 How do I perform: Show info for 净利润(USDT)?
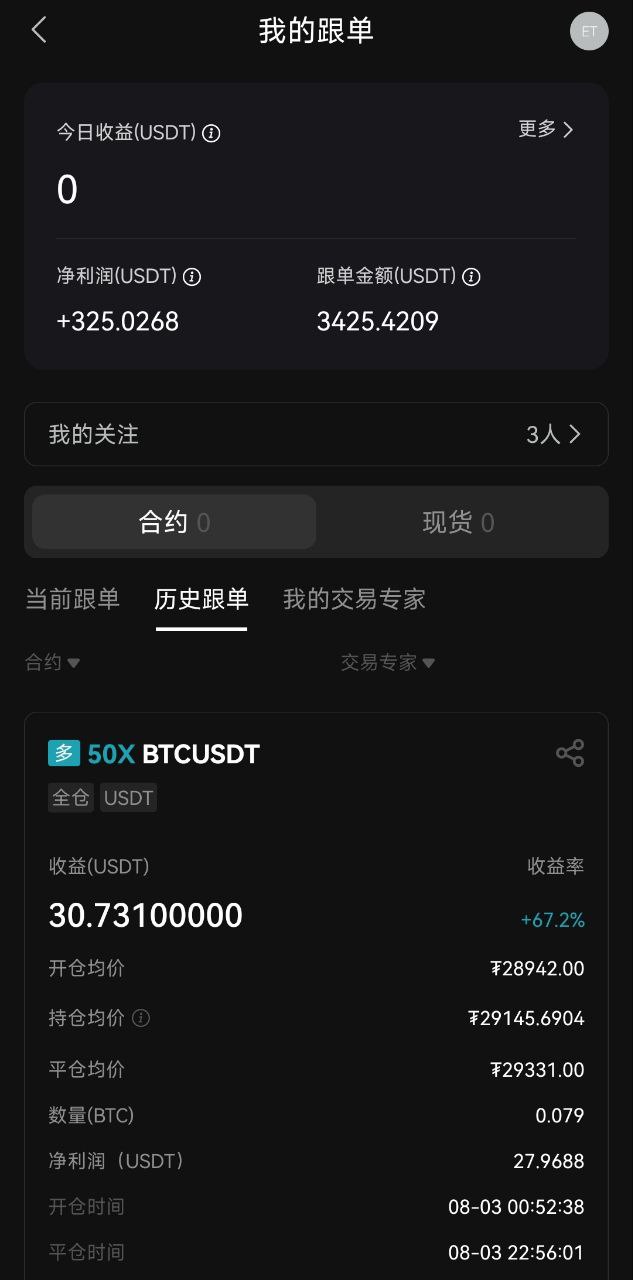coord(192,277)
